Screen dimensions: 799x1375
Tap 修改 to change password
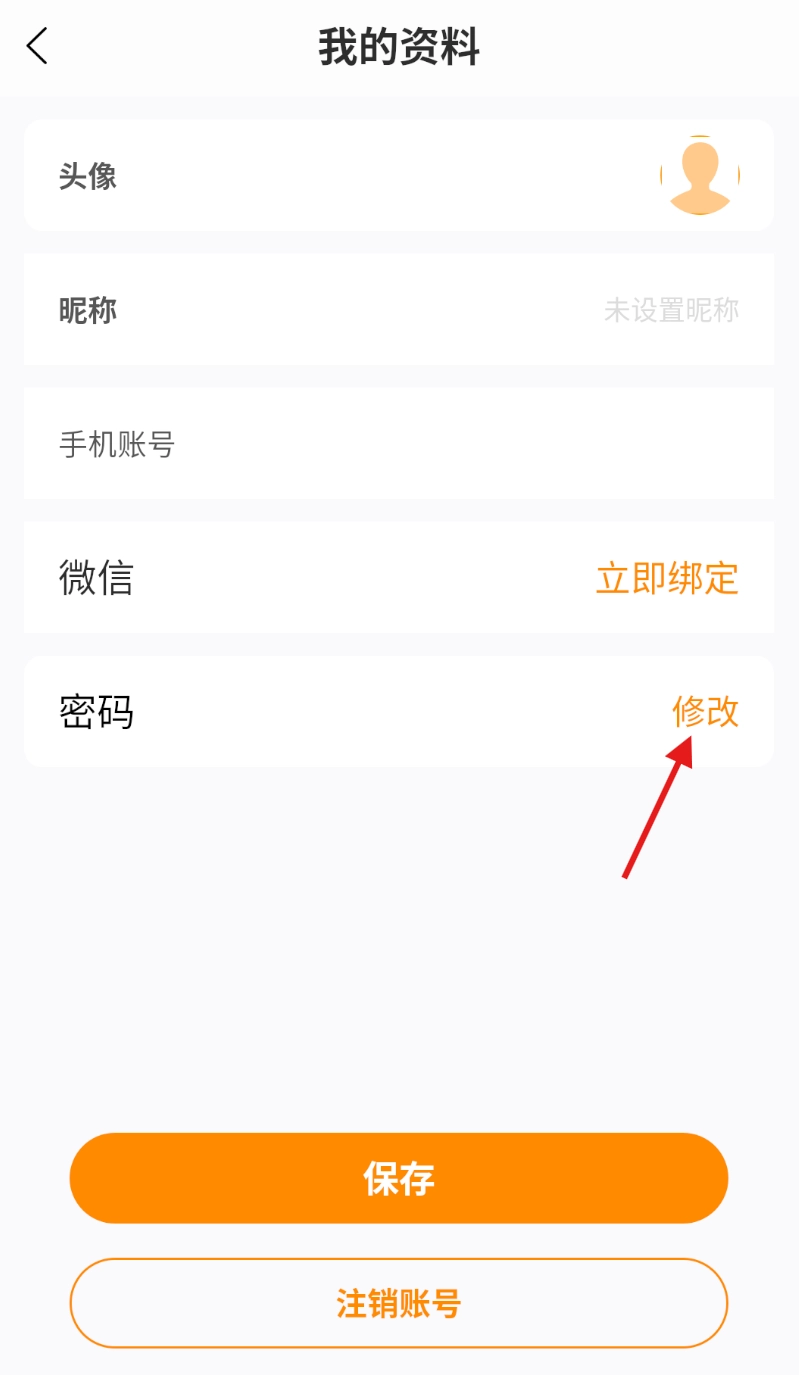[705, 712]
